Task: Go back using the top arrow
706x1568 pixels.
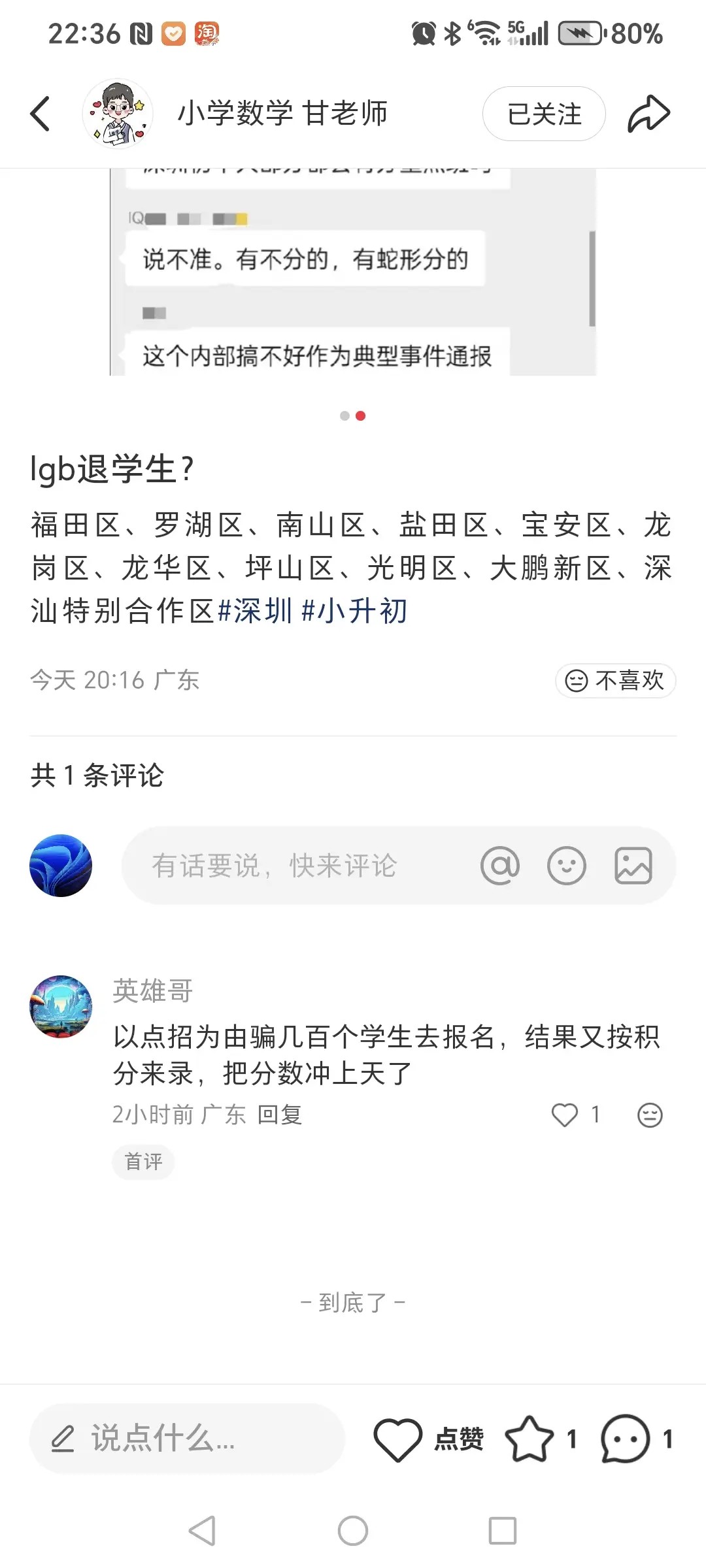Action: click(41, 114)
